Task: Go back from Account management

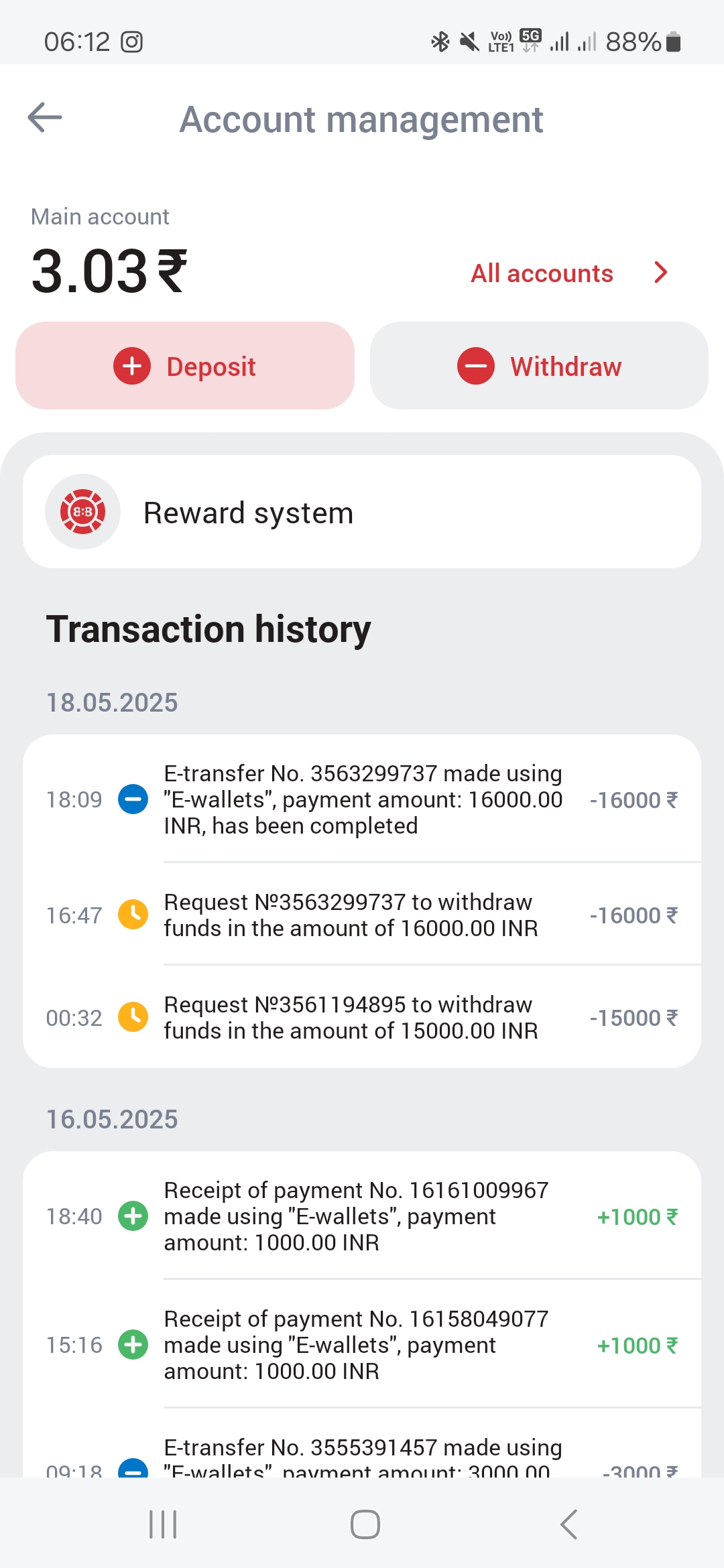Action: click(45, 118)
